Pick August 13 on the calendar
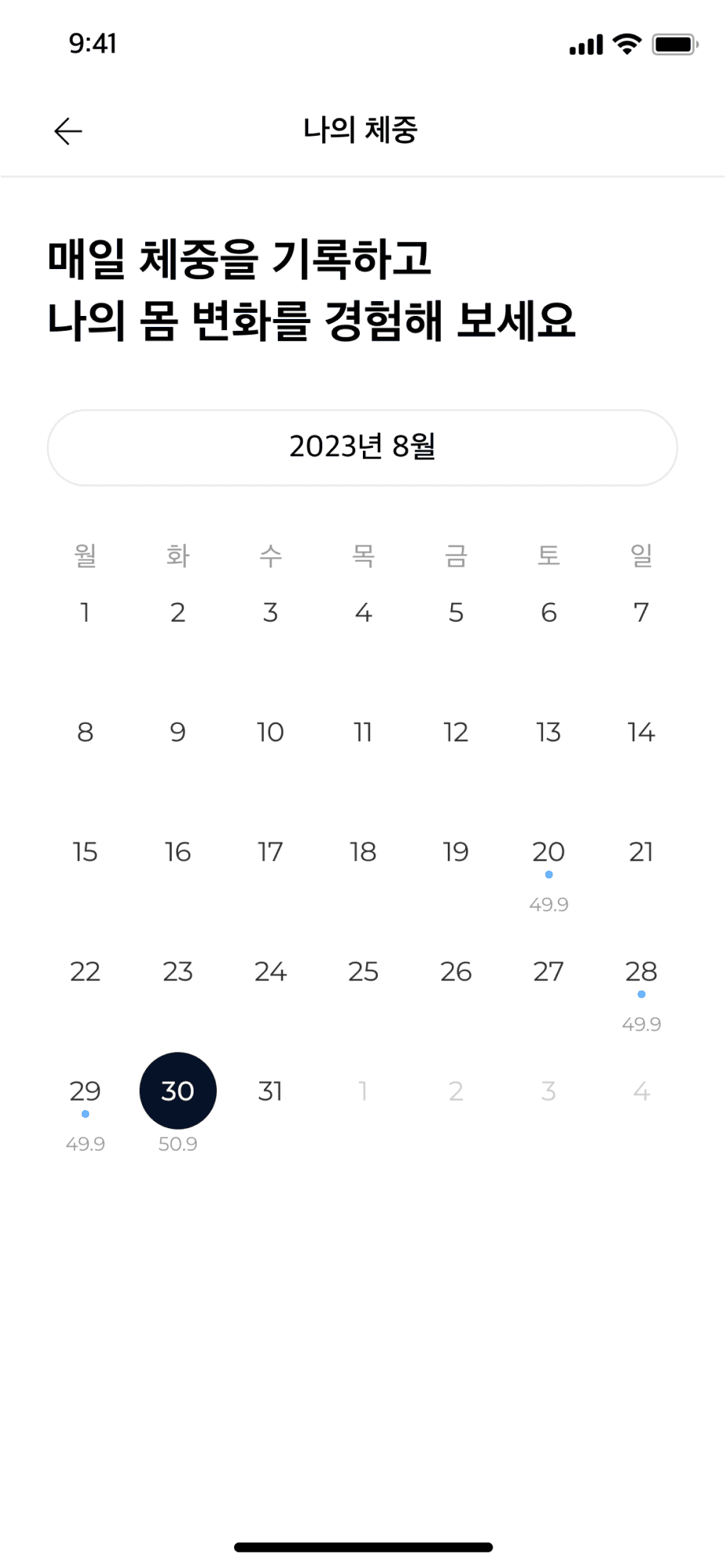This screenshot has height=1568, width=725. click(x=549, y=733)
